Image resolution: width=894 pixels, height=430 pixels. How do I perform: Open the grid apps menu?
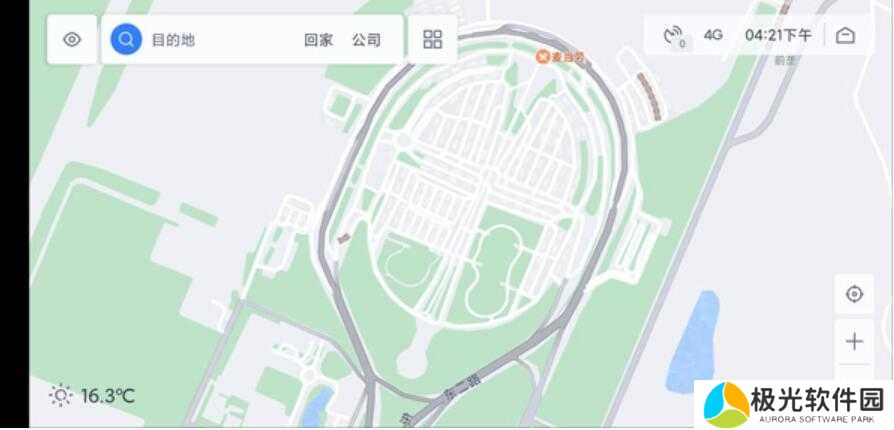[433, 40]
